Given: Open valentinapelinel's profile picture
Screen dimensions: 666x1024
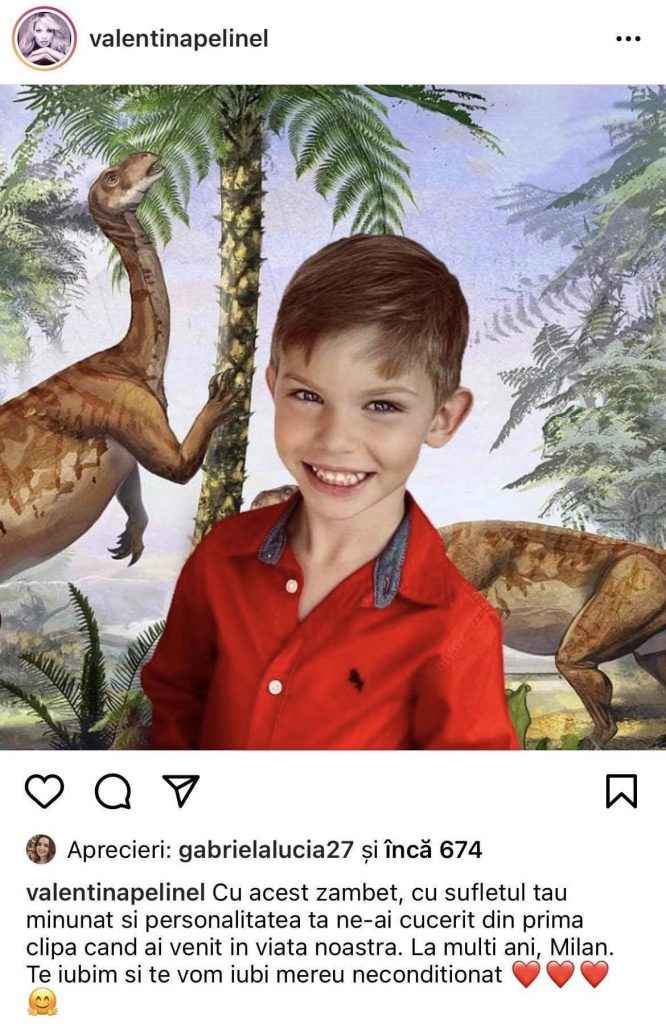Looking at the screenshot, I should (44, 39).
